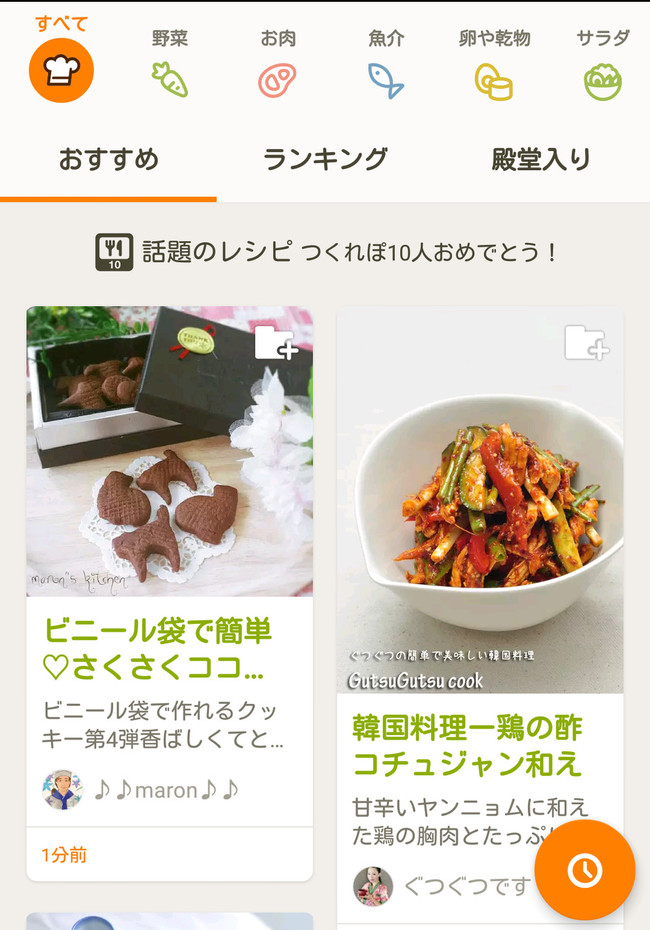Open the 殿堂入り tab
650x930 pixels.
[541, 160]
